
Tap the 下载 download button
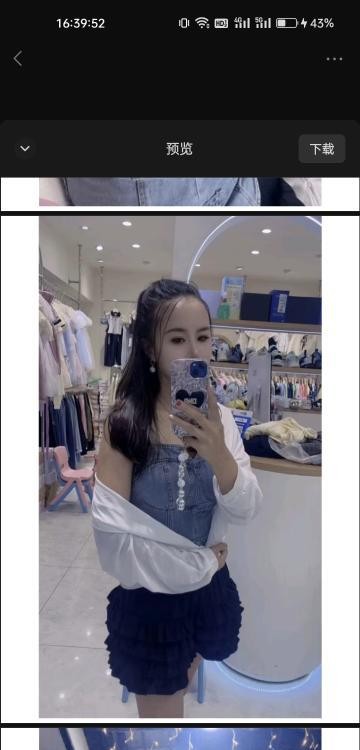click(322, 149)
